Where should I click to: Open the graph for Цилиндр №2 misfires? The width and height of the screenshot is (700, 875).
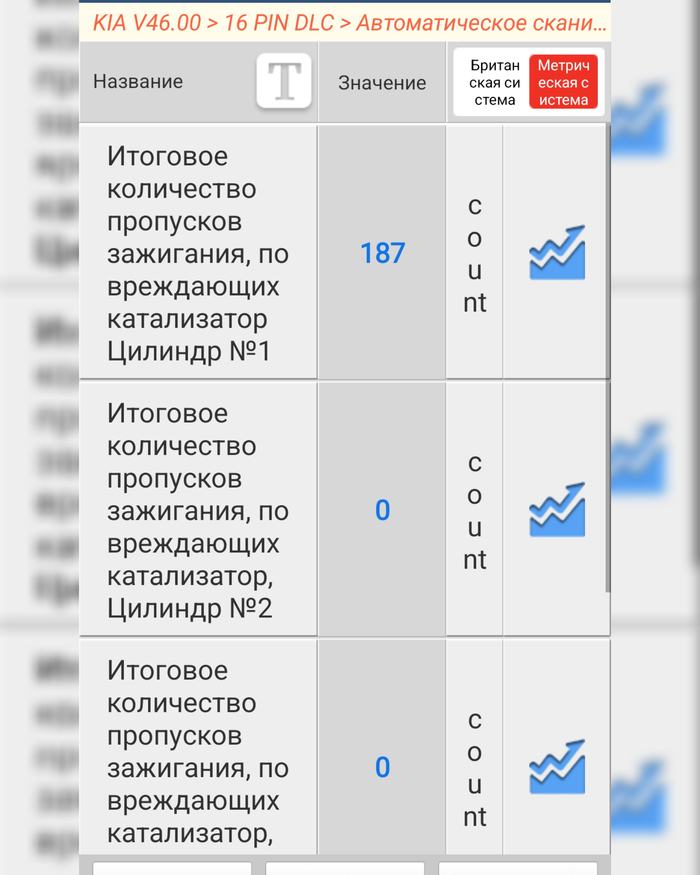pos(556,510)
